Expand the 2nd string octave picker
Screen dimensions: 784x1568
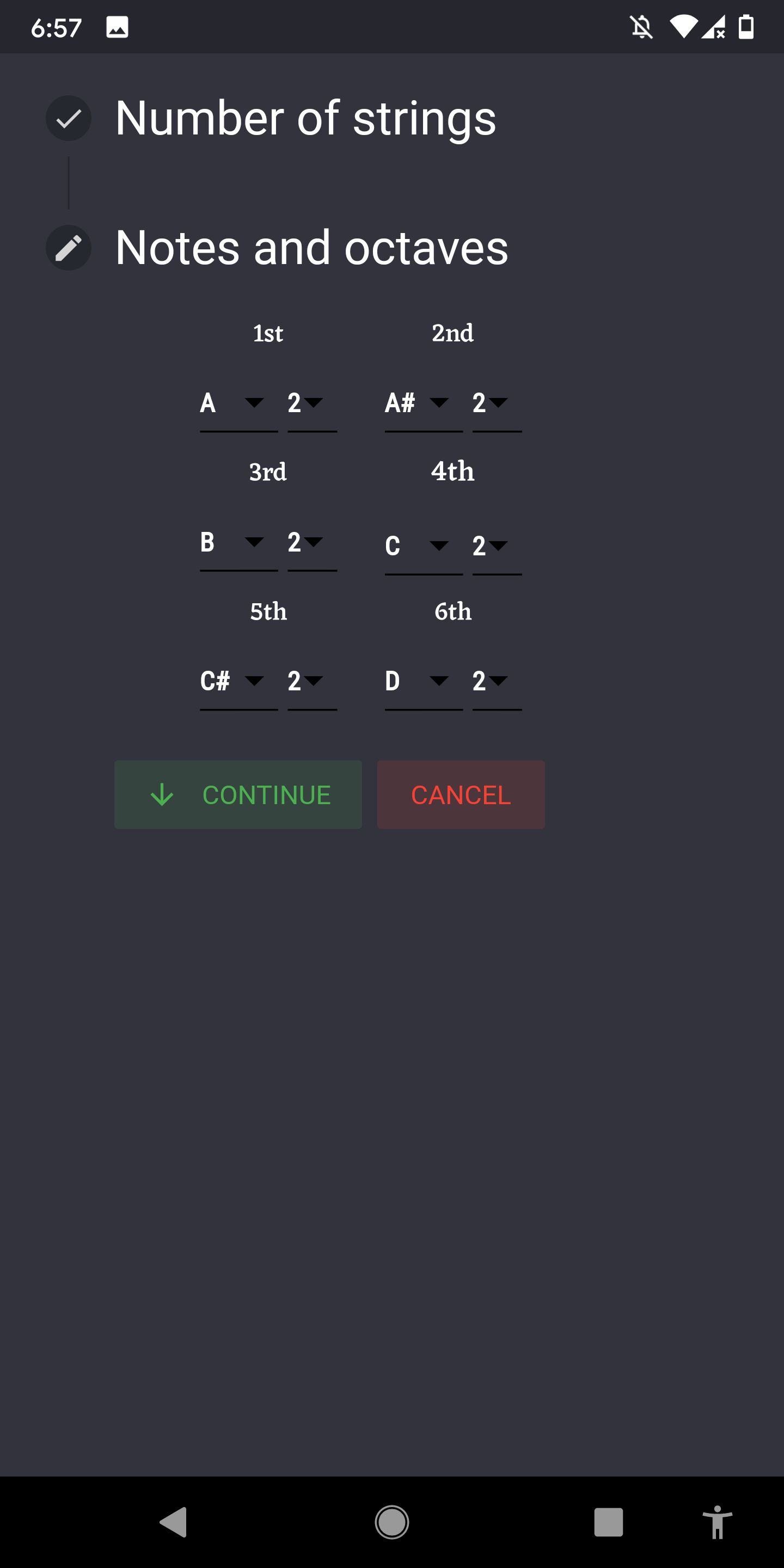tap(496, 403)
